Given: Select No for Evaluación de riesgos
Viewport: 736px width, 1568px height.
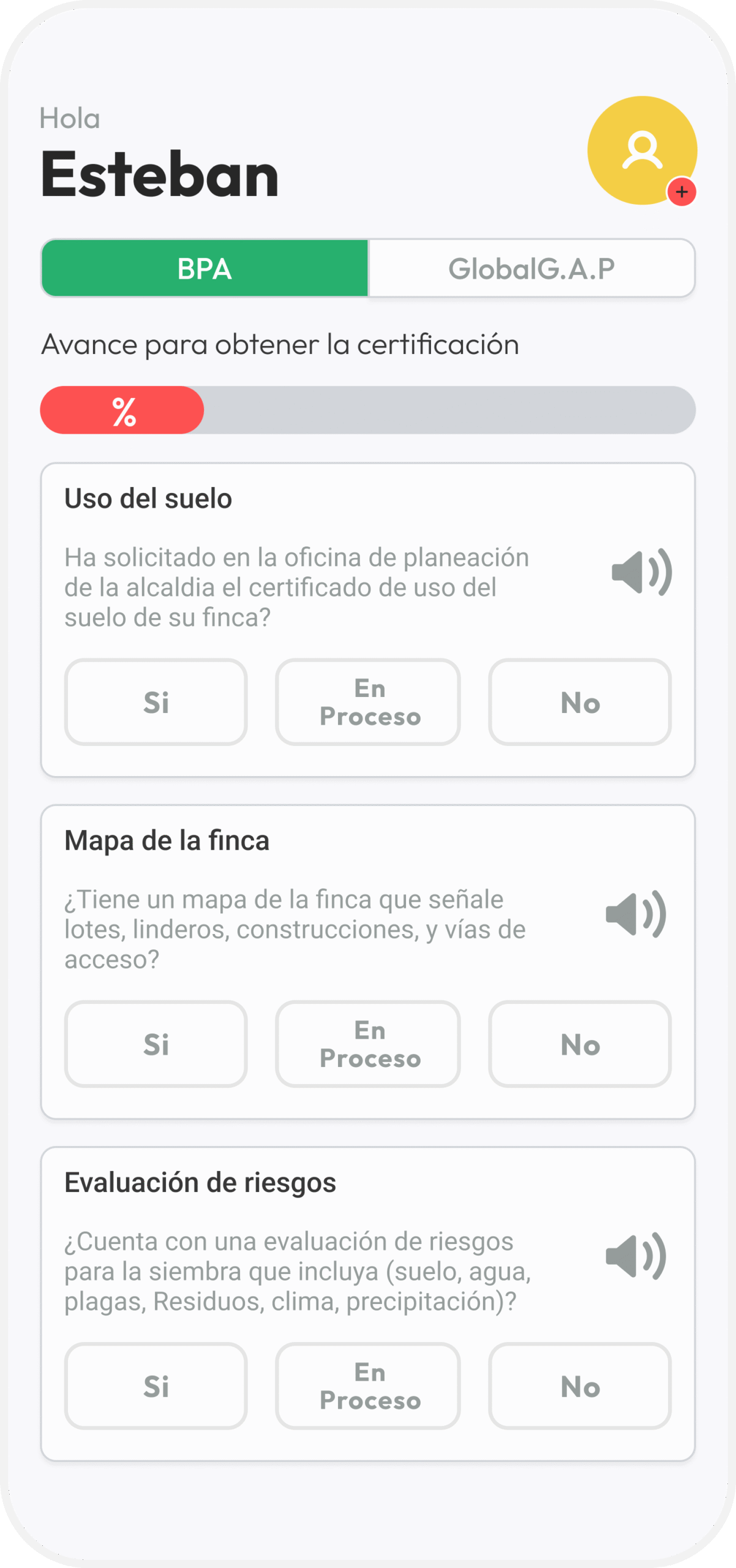Looking at the screenshot, I should (x=580, y=1386).
